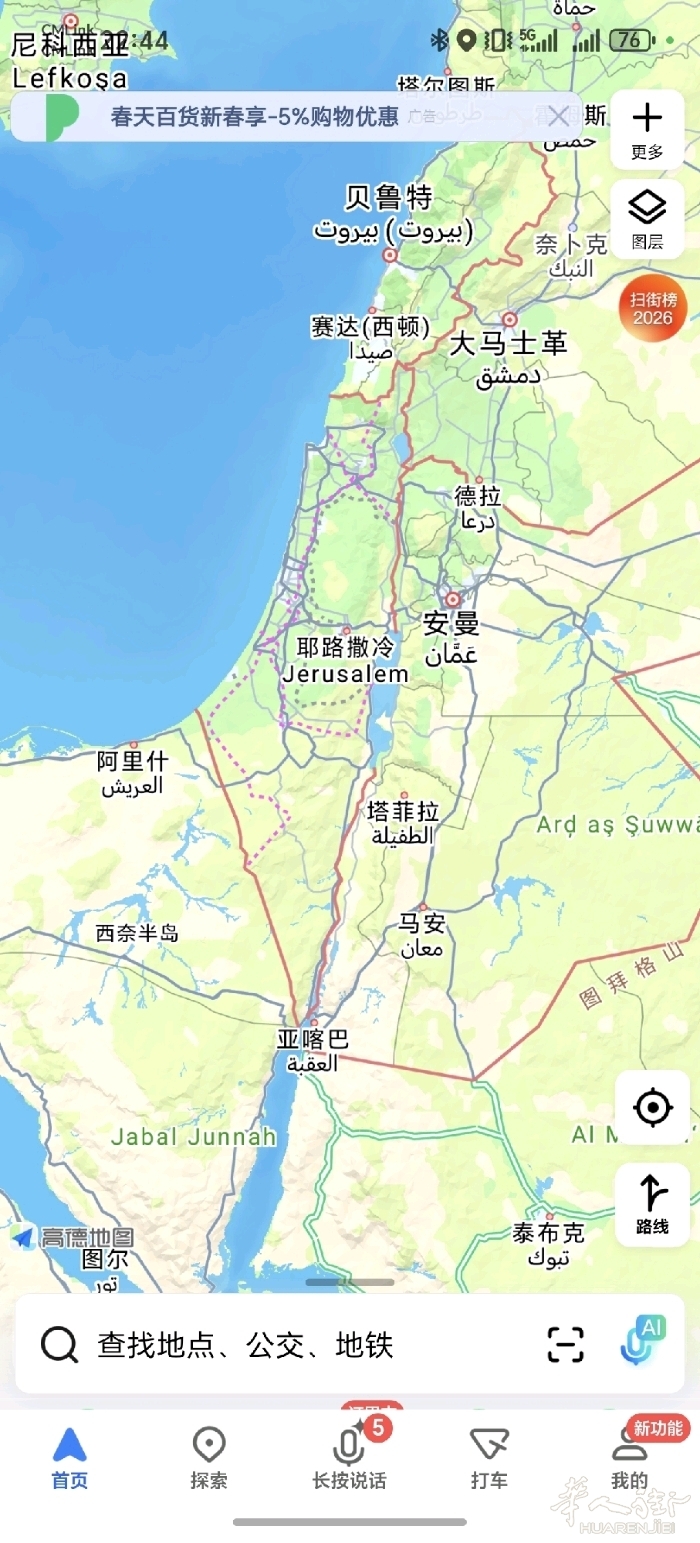Dismiss the 春天百货 ad banner
The image size is (700, 1543).
point(558,116)
